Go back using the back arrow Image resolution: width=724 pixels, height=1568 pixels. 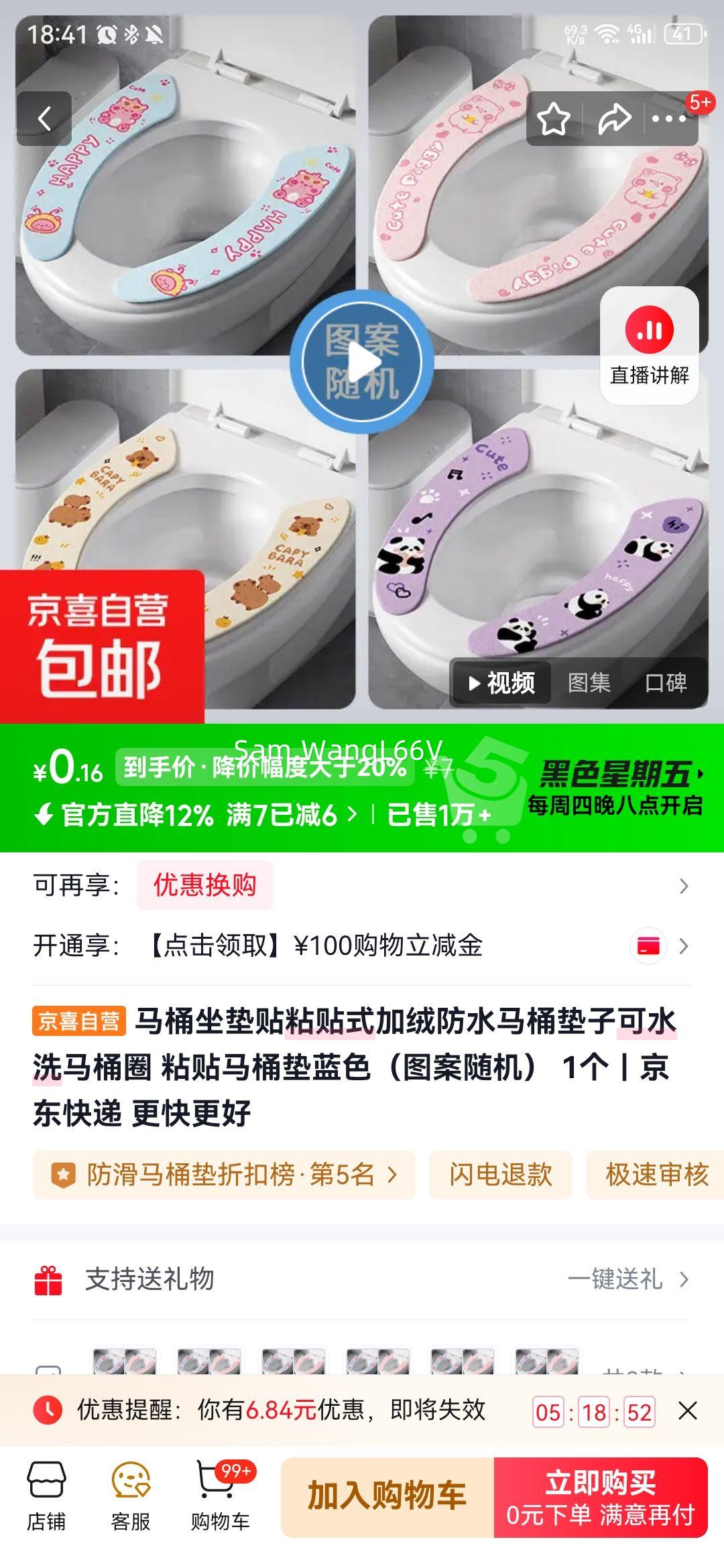tap(46, 119)
